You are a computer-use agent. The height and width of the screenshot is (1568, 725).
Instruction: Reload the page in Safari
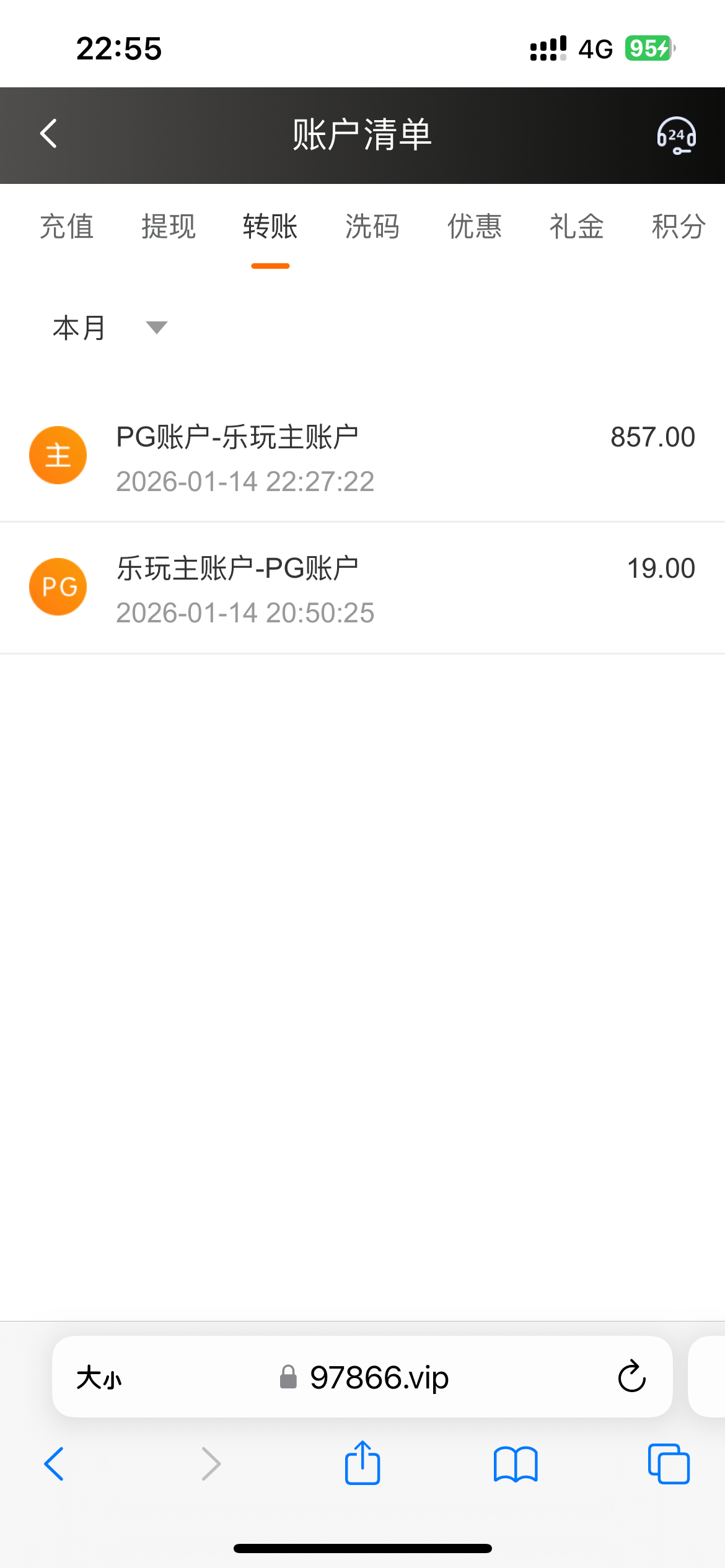click(631, 1377)
